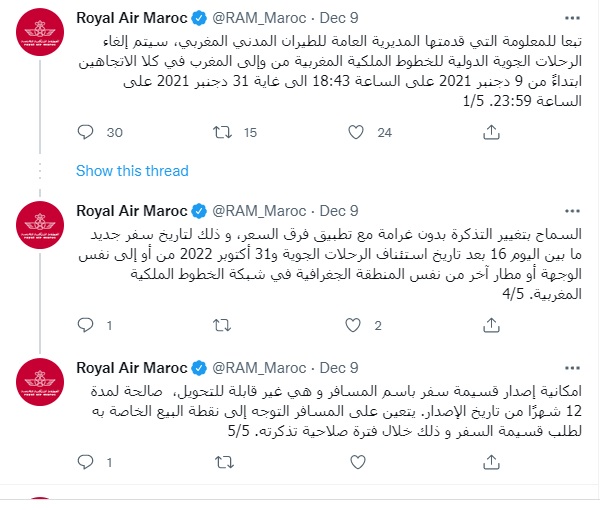Image resolution: width=600 pixels, height=510 pixels.
Task: Share the tweet marked 1/5
Action: (491, 132)
